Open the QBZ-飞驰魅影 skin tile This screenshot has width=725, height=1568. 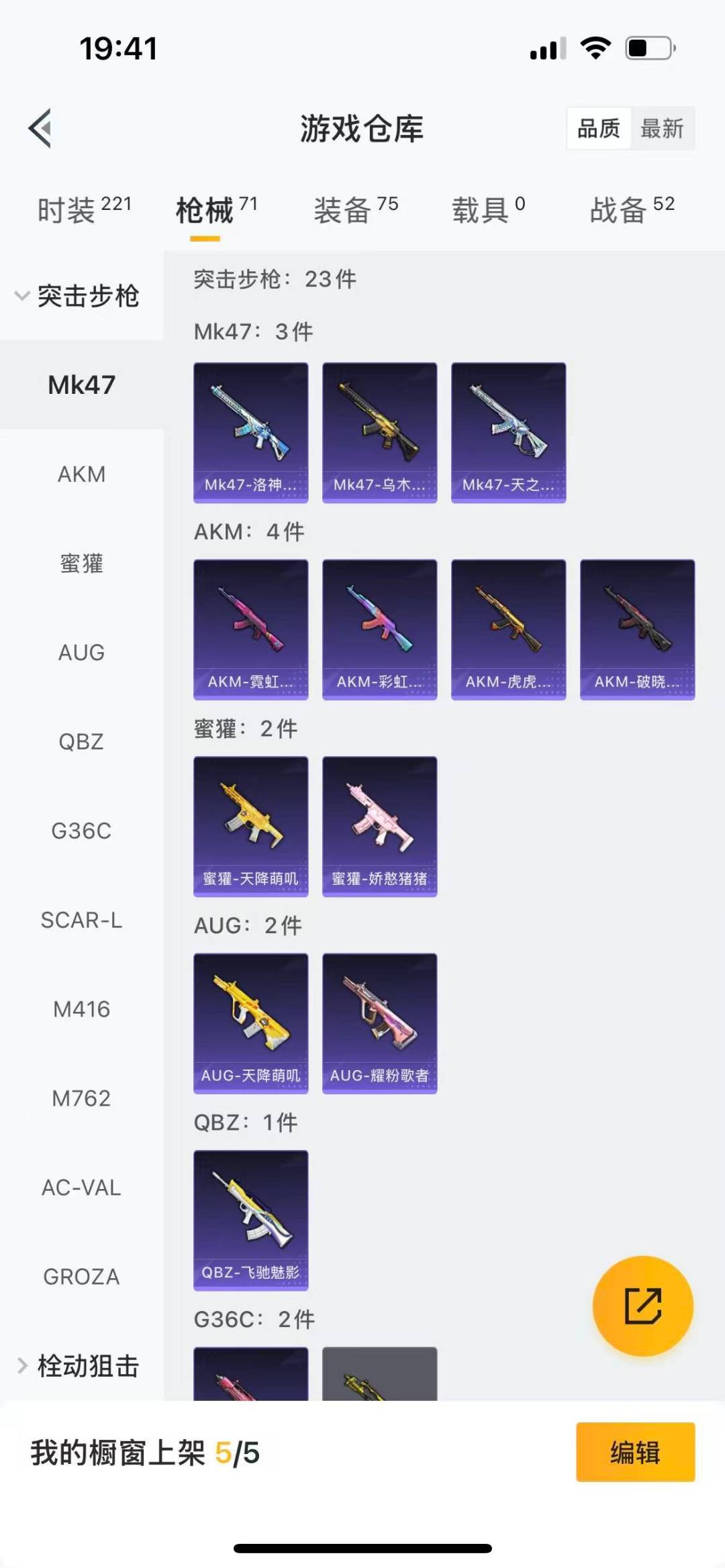[x=251, y=1220]
